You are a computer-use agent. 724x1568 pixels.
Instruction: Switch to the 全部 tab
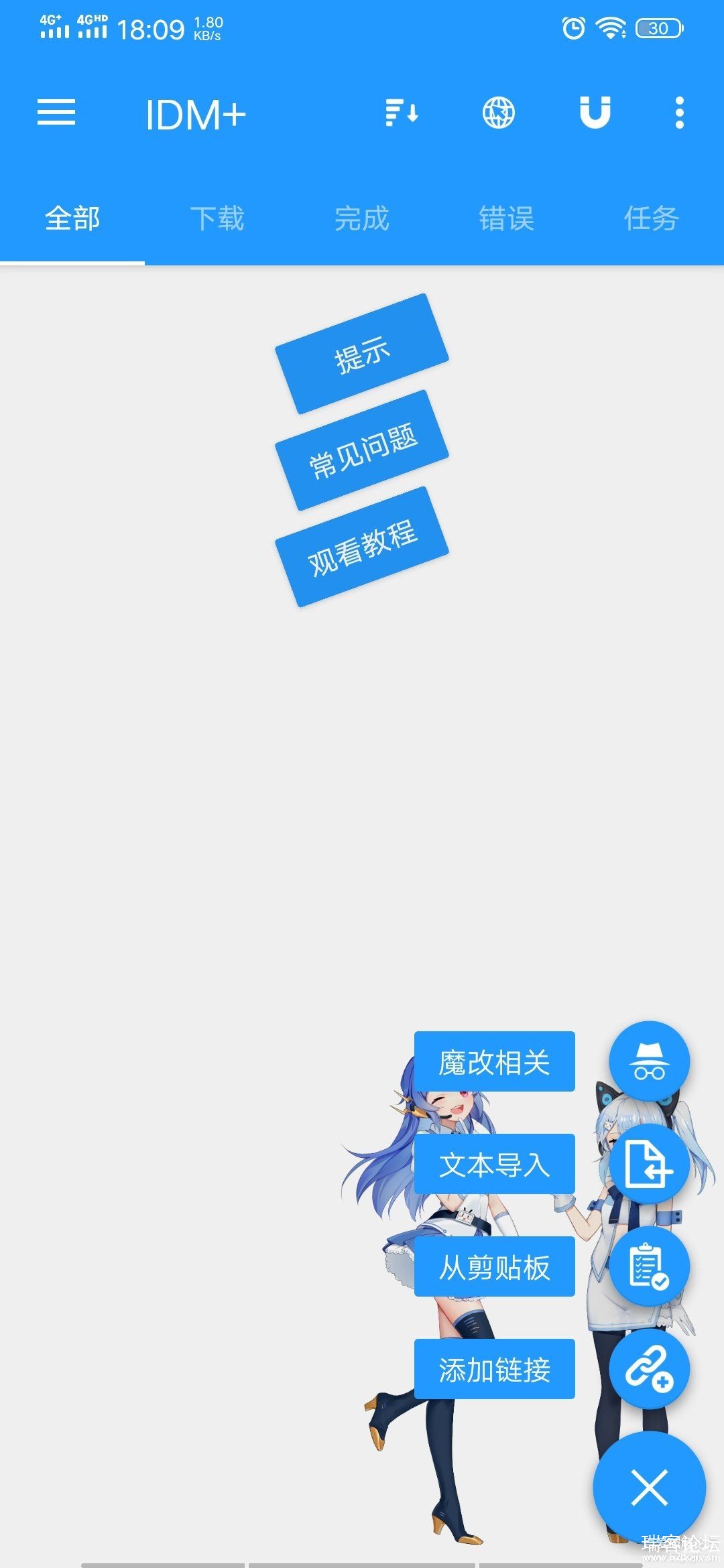[72, 219]
